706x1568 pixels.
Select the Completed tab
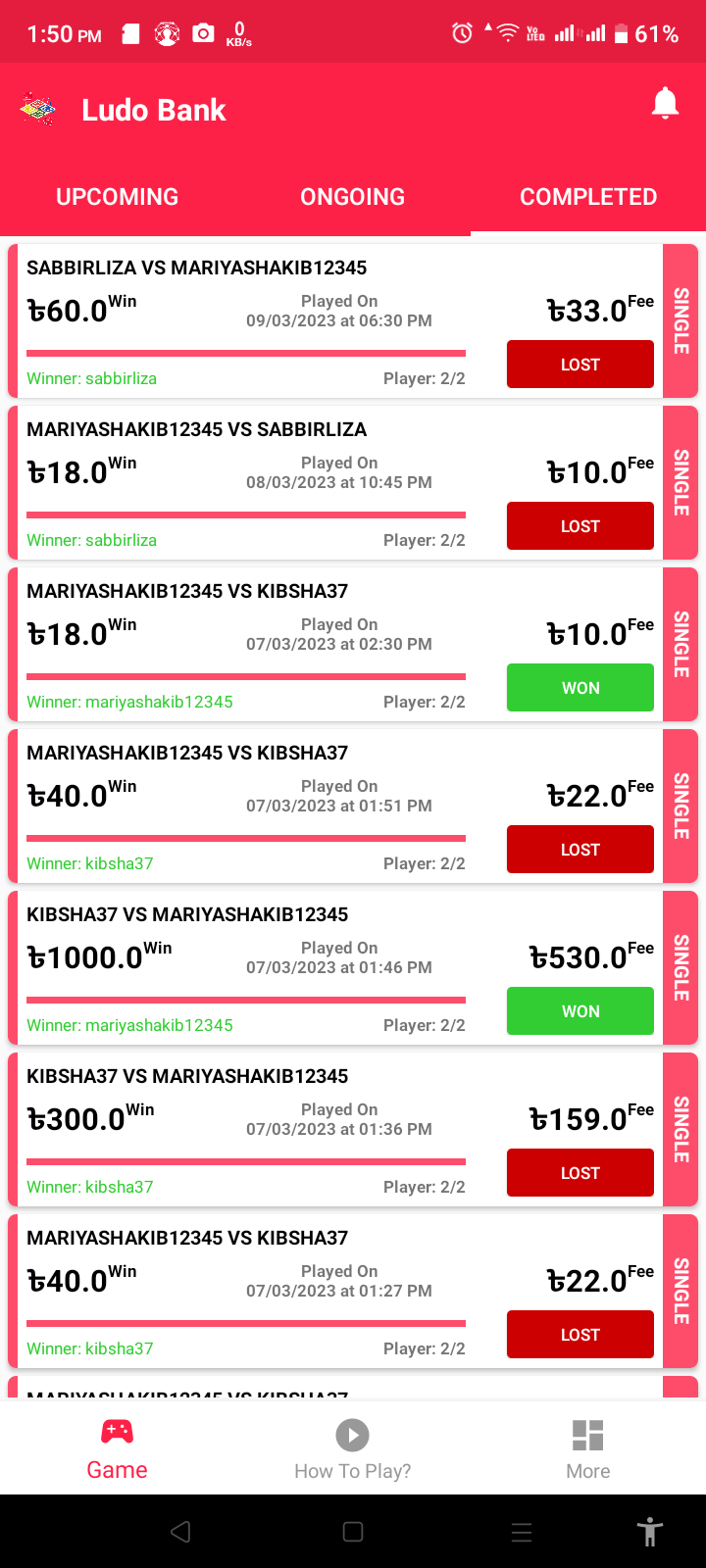coord(588,197)
